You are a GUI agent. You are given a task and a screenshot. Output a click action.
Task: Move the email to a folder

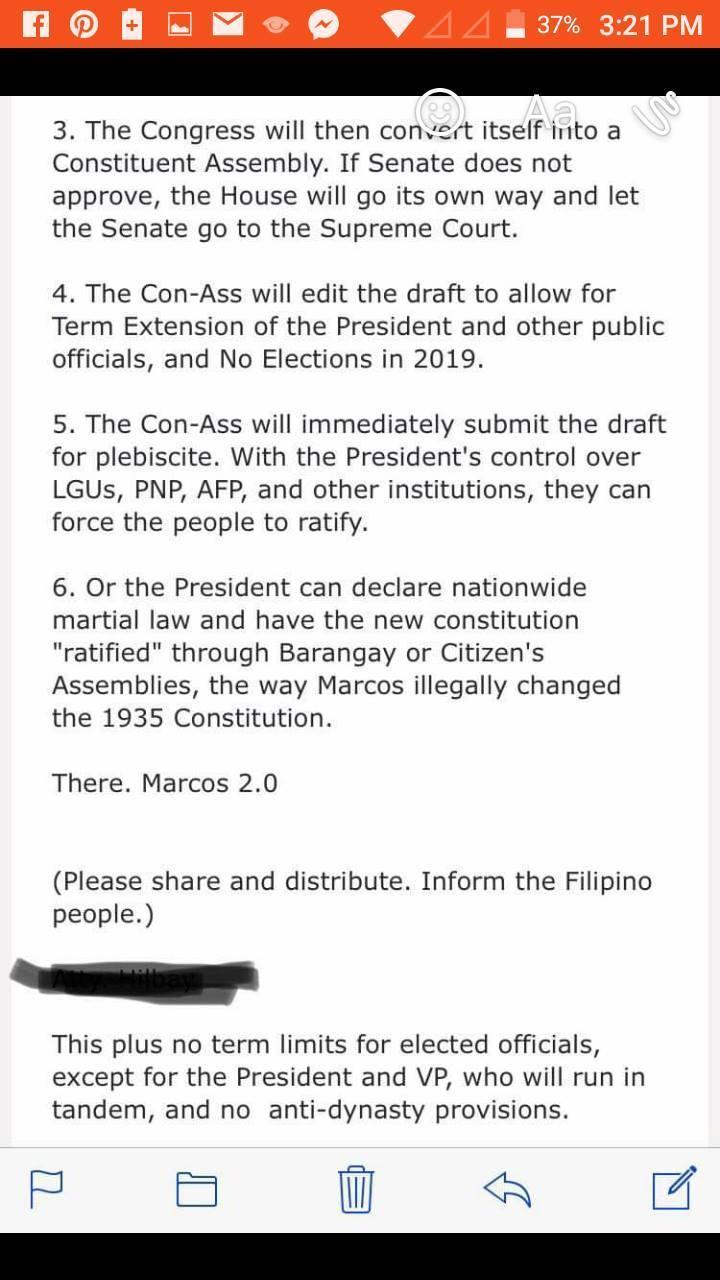point(197,1189)
